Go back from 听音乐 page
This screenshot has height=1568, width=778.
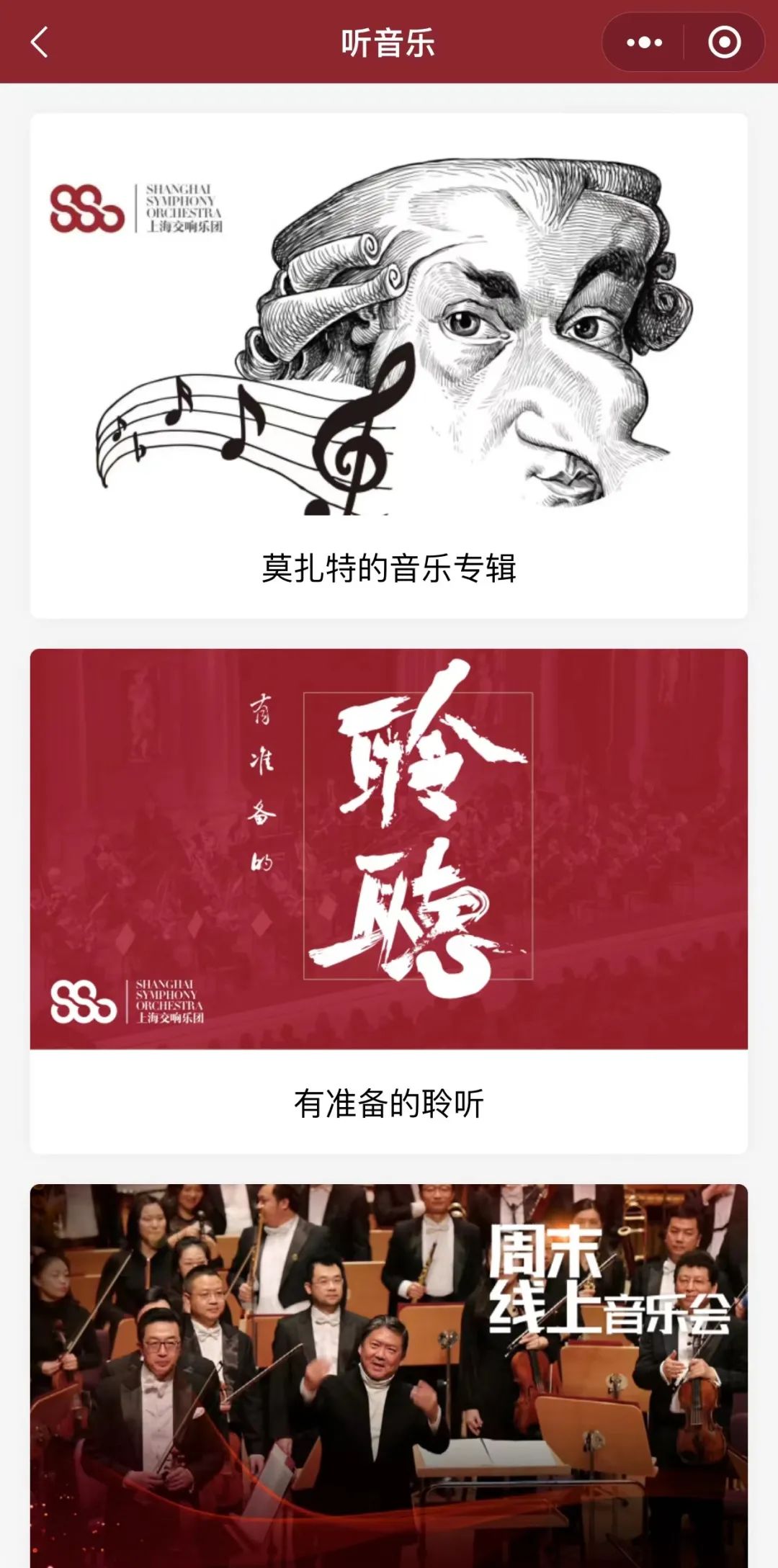point(40,42)
